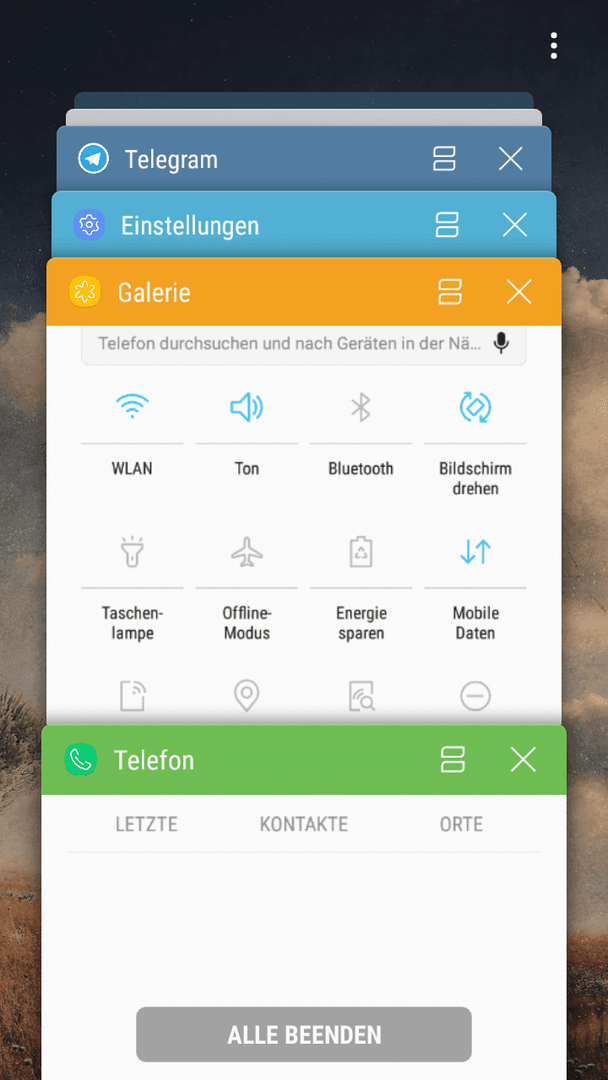The height and width of the screenshot is (1080, 608).
Task: Open Einstellungen in split-screen view
Action: click(x=447, y=225)
